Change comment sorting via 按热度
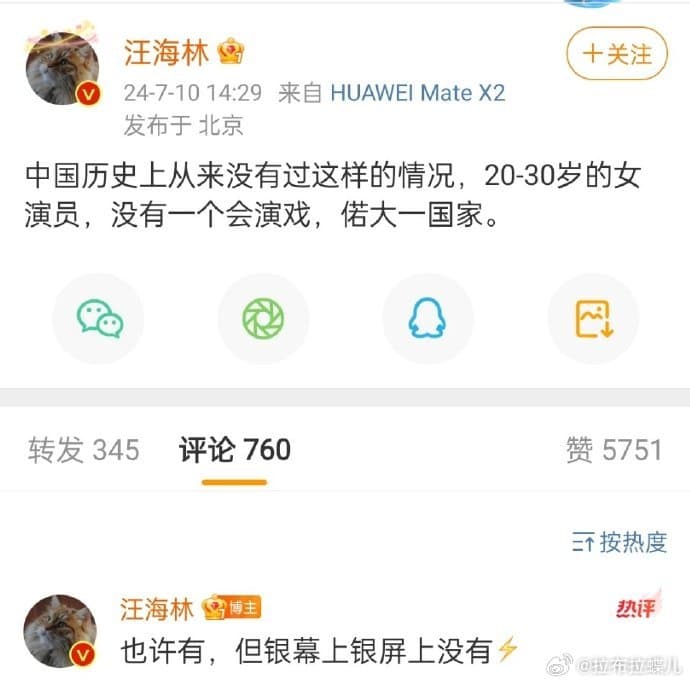Viewport: 690px width, 684px height. click(x=619, y=542)
